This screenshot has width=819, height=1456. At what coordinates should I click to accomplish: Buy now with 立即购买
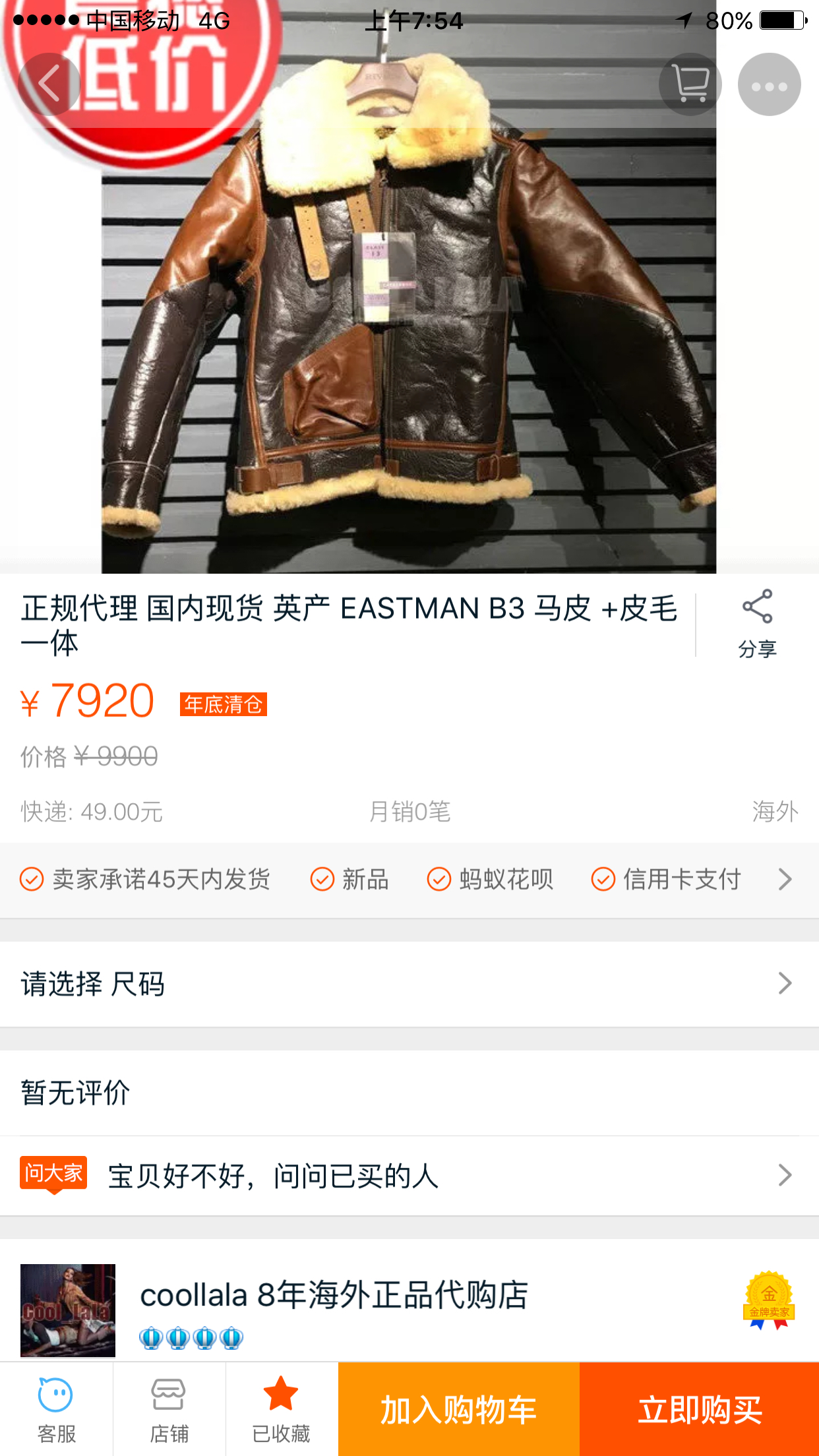699,1410
